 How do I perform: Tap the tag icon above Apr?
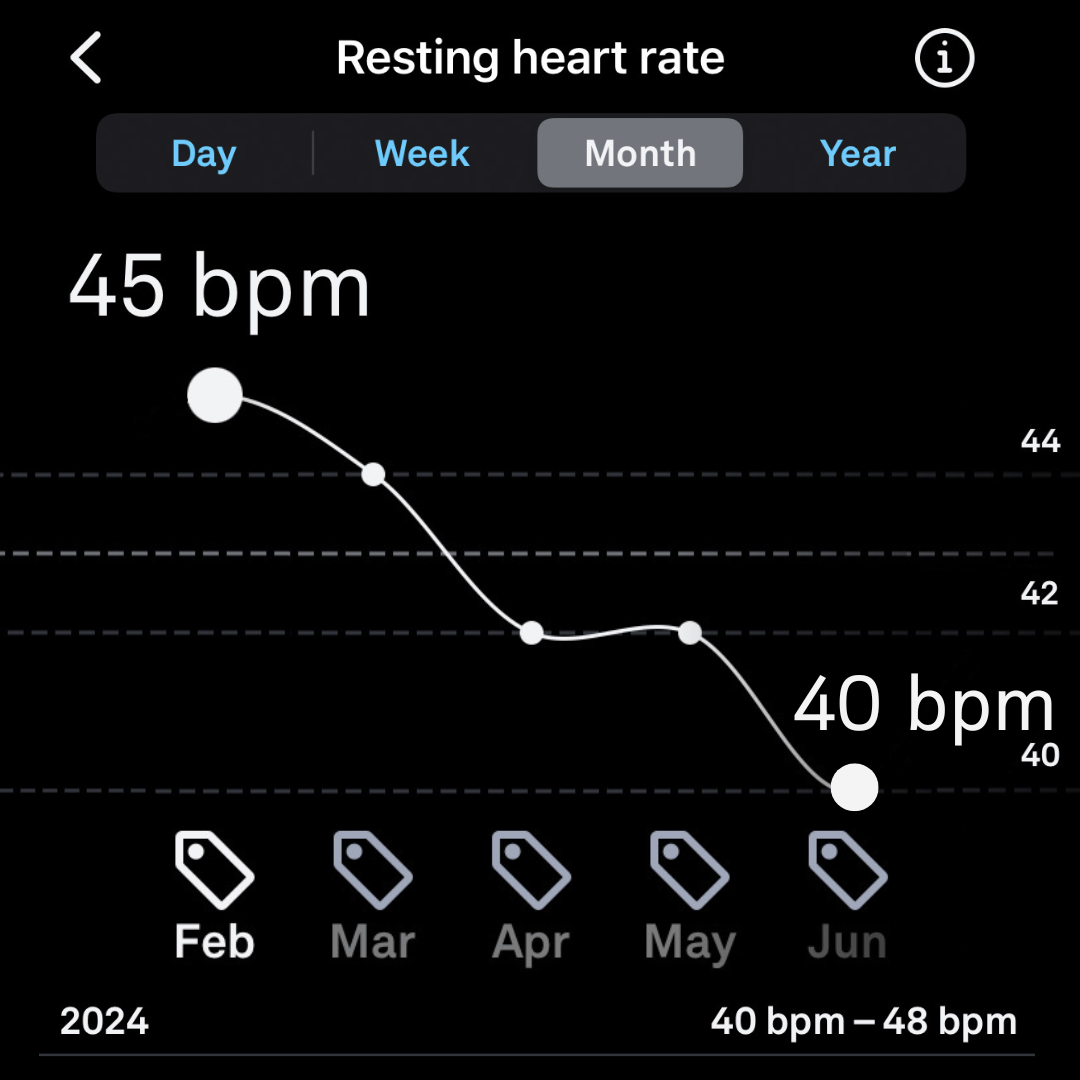click(531, 869)
